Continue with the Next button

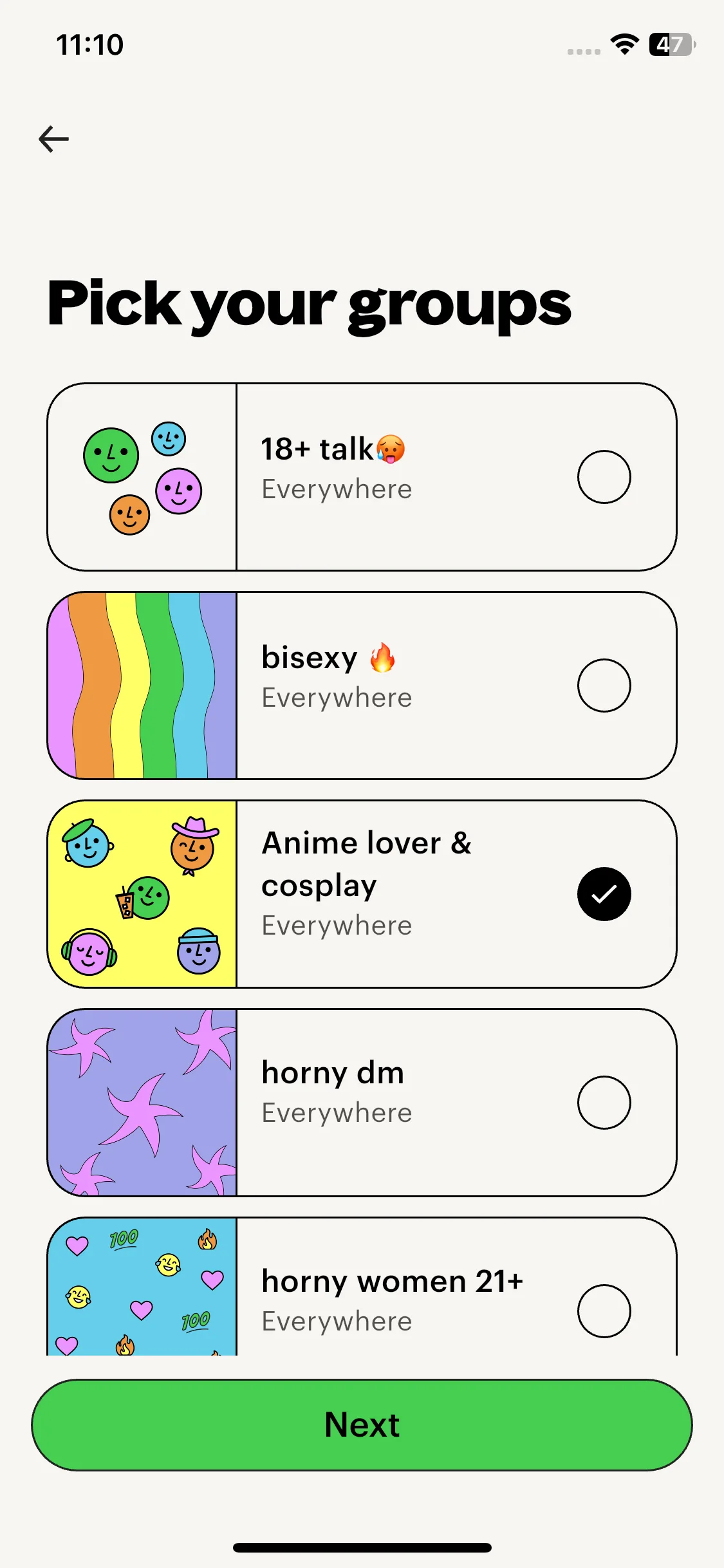coord(362,1424)
